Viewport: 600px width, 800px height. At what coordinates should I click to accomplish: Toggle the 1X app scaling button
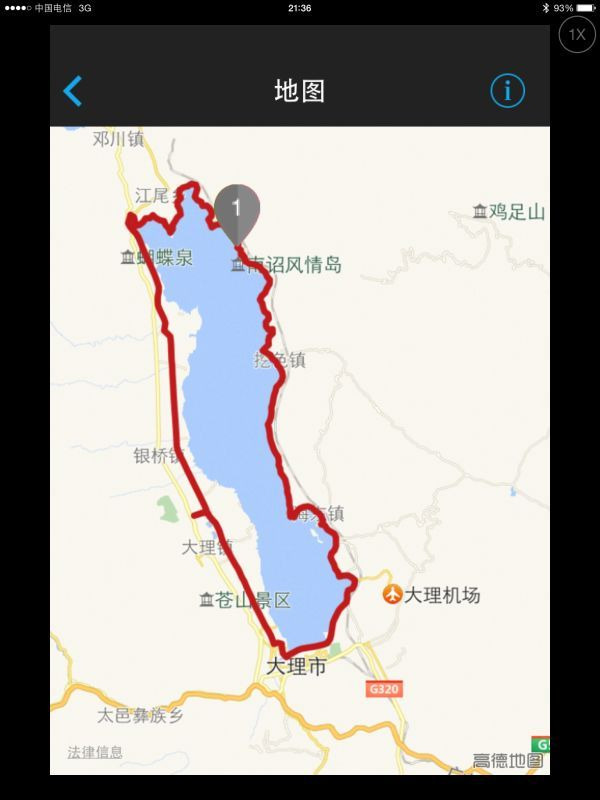click(x=577, y=35)
